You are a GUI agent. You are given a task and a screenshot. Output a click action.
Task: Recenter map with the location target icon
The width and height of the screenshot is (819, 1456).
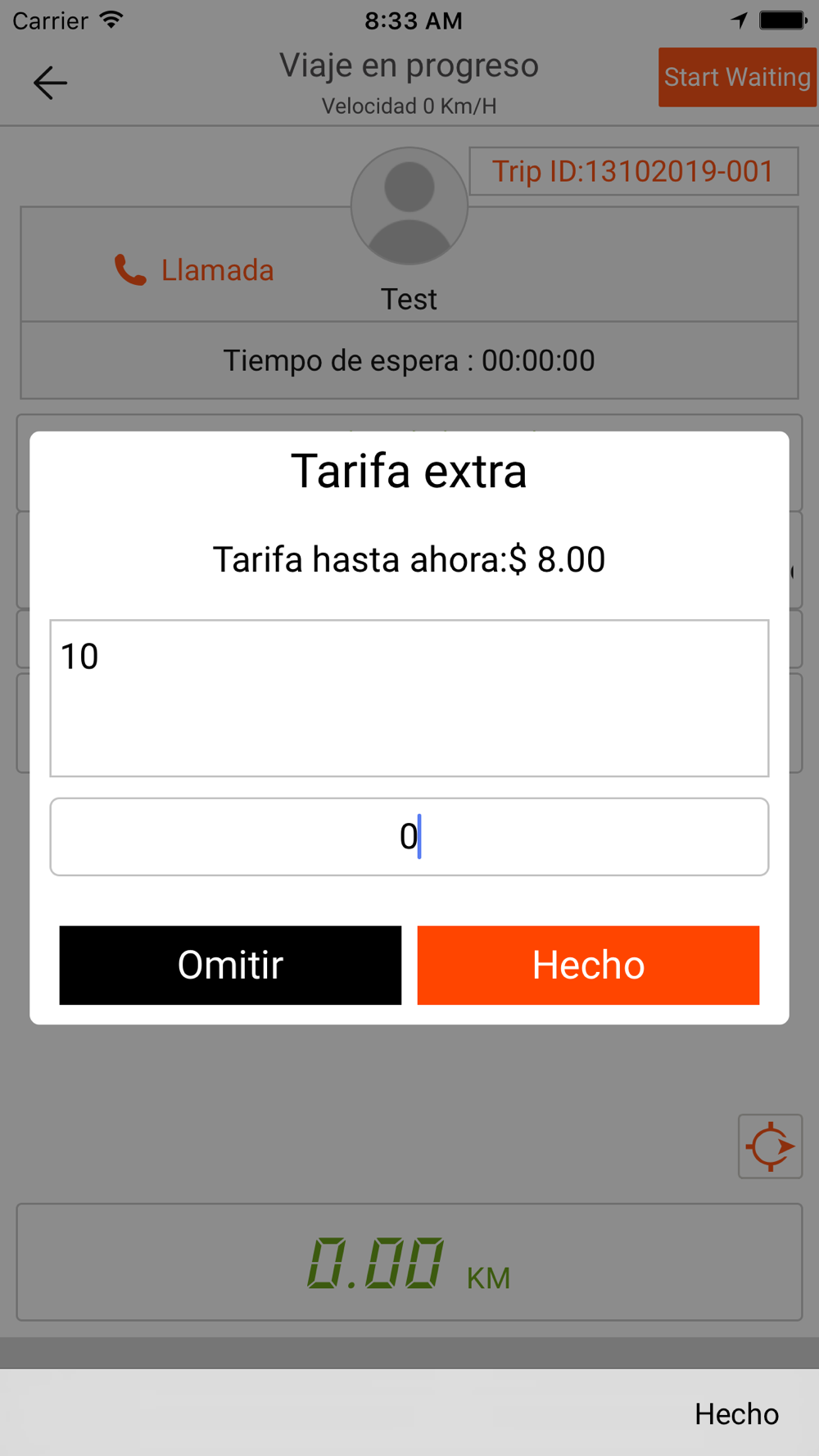pyautogui.click(x=770, y=1146)
